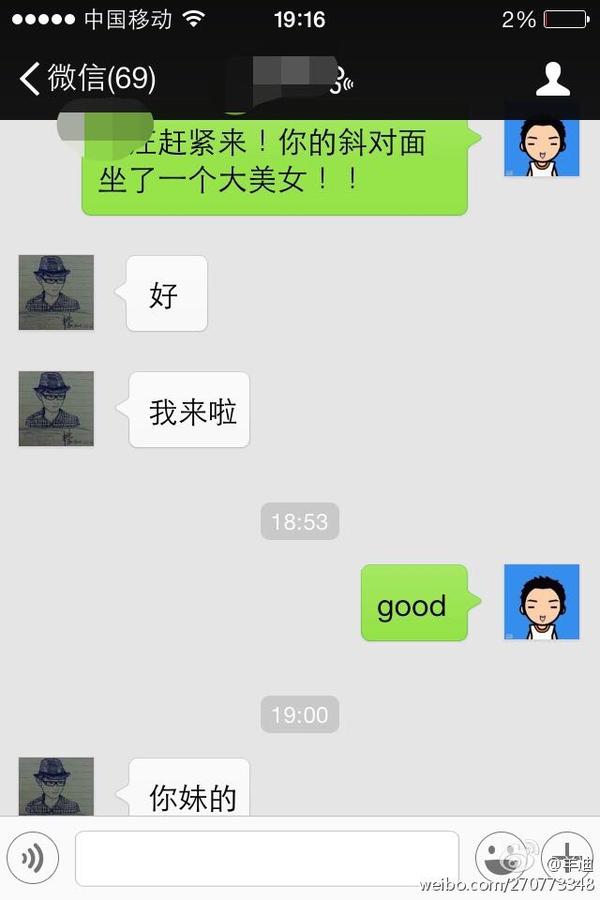Tap the contact avatar beside 我来啦

(x=56, y=409)
